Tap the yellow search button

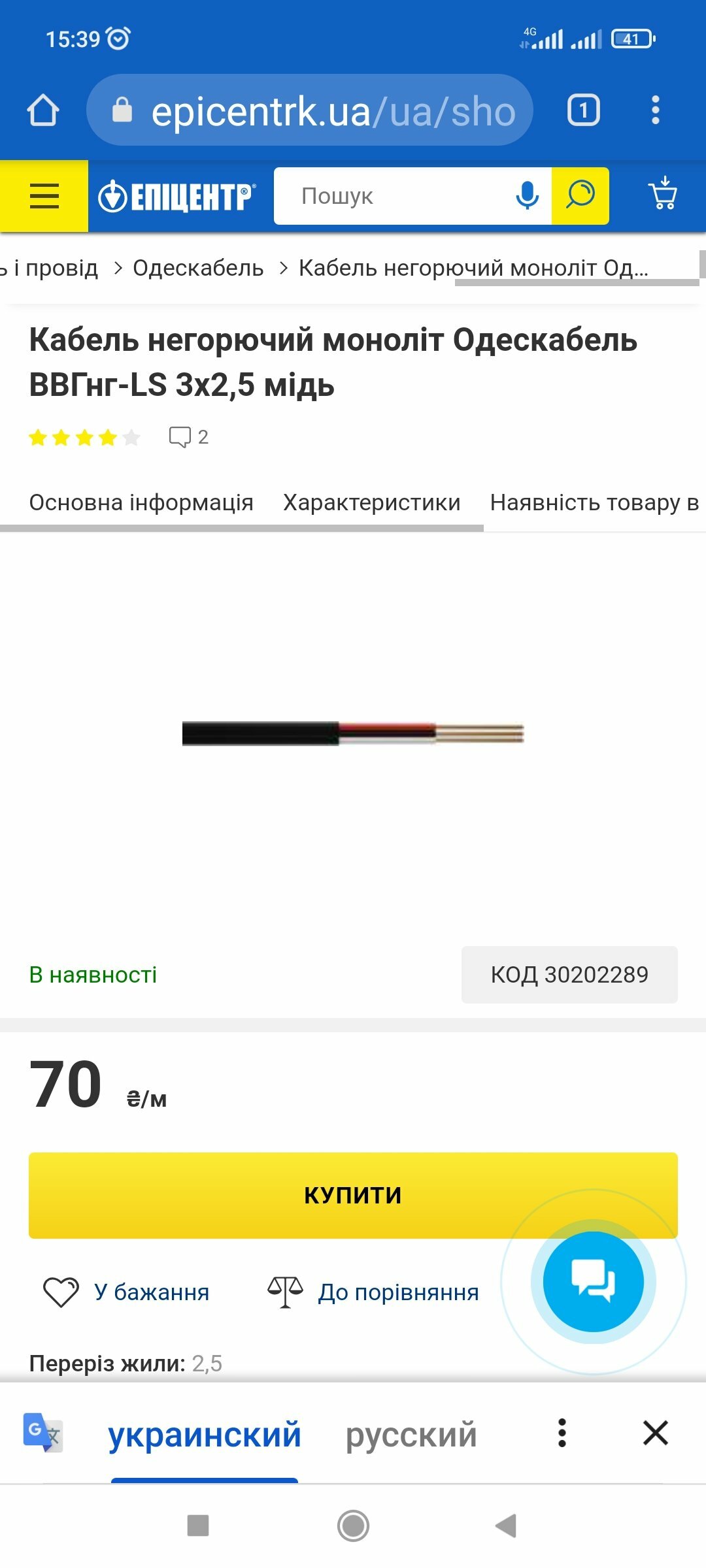click(580, 196)
